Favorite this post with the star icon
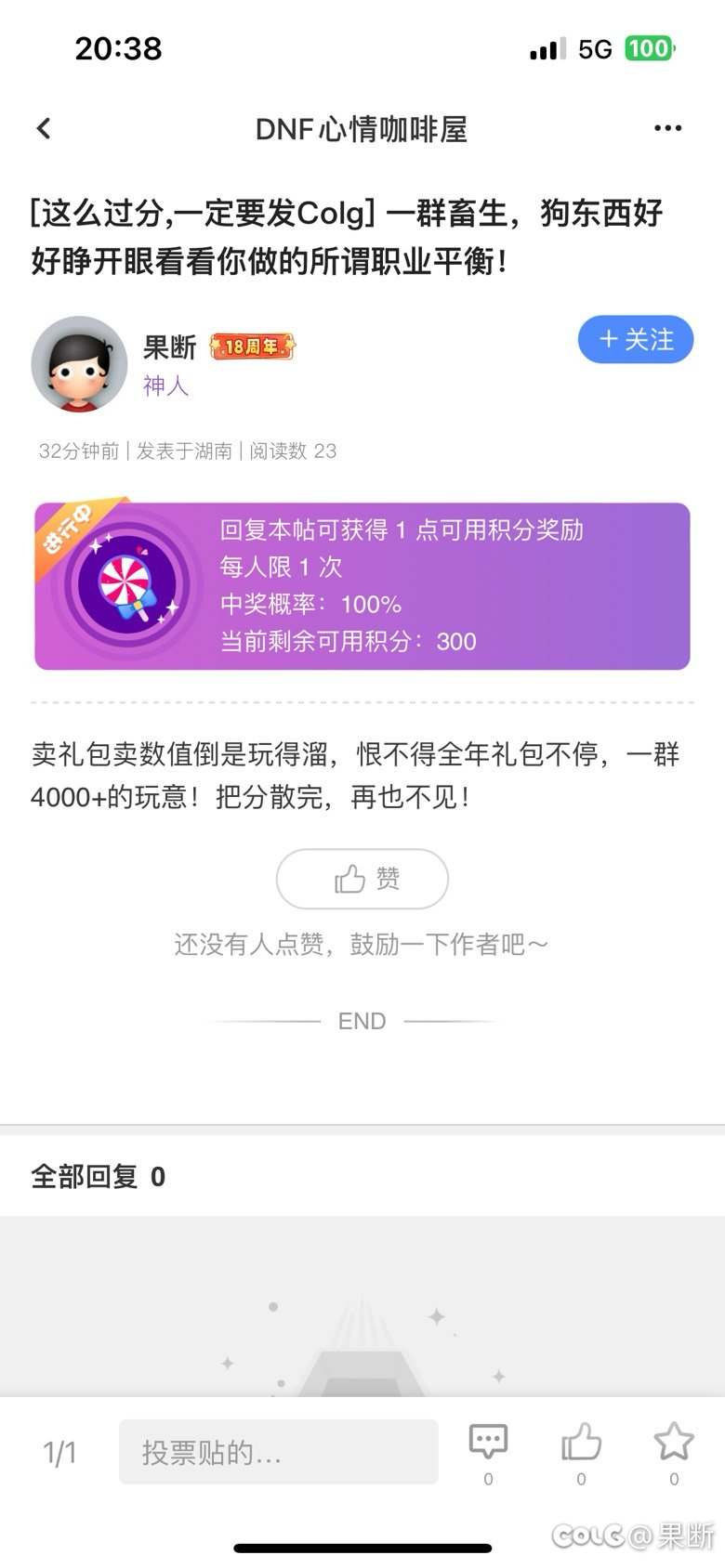The width and height of the screenshot is (725, 1568). tap(674, 1443)
